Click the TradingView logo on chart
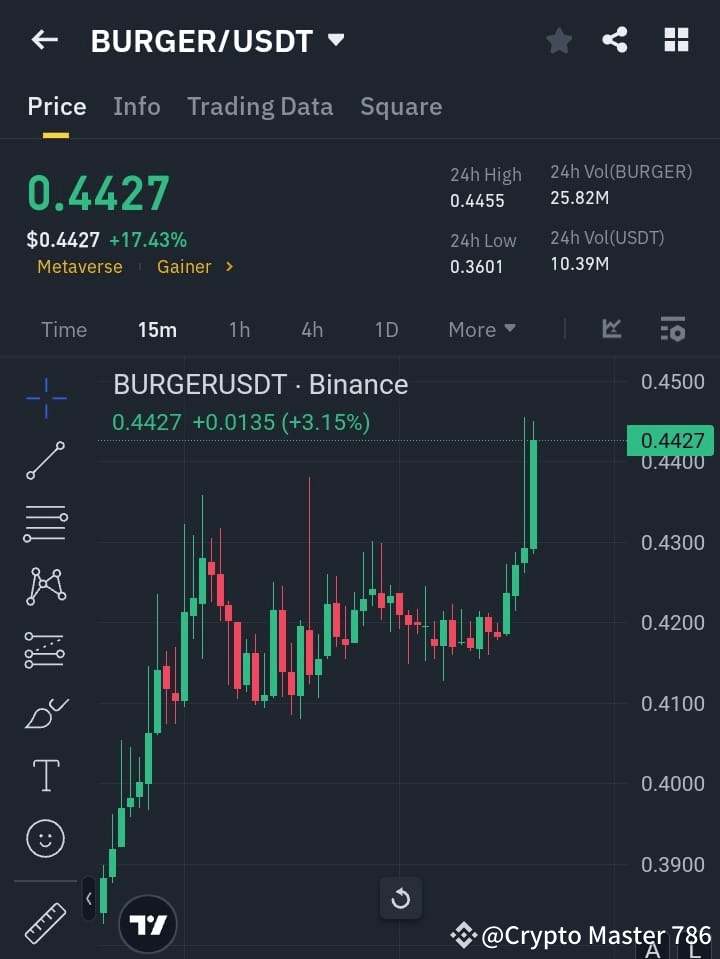720x959 pixels. [x=148, y=922]
